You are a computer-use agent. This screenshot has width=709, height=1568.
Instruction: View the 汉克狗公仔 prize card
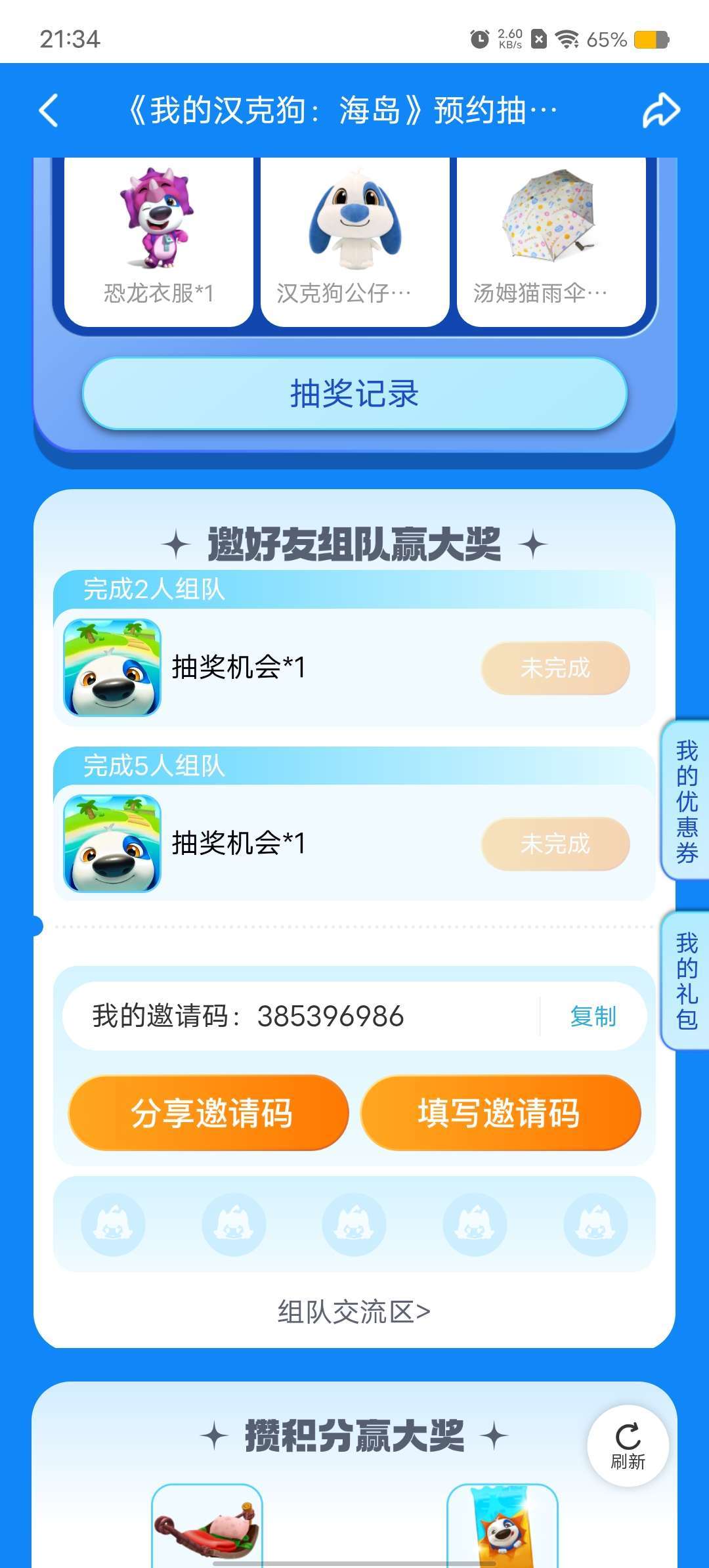354,243
